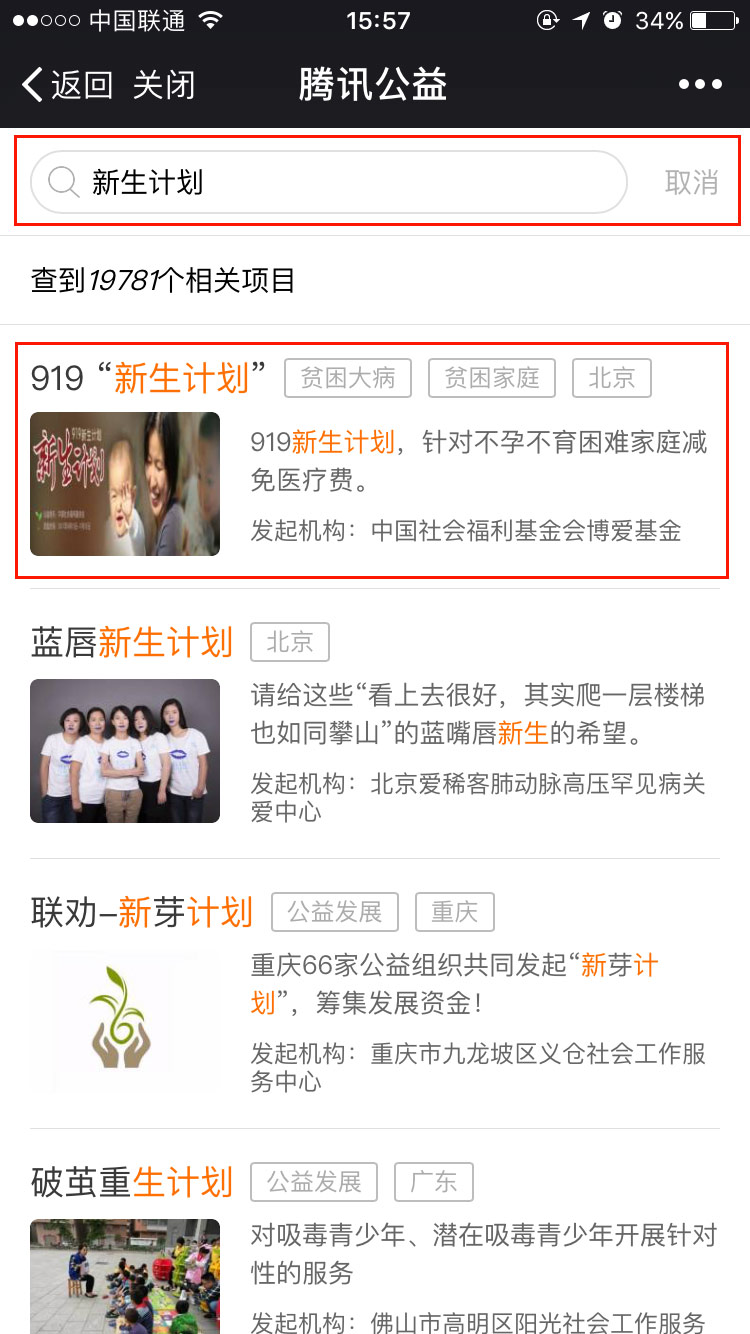Select the 广东 tag on 破茧重生计划

(434, 1182)
